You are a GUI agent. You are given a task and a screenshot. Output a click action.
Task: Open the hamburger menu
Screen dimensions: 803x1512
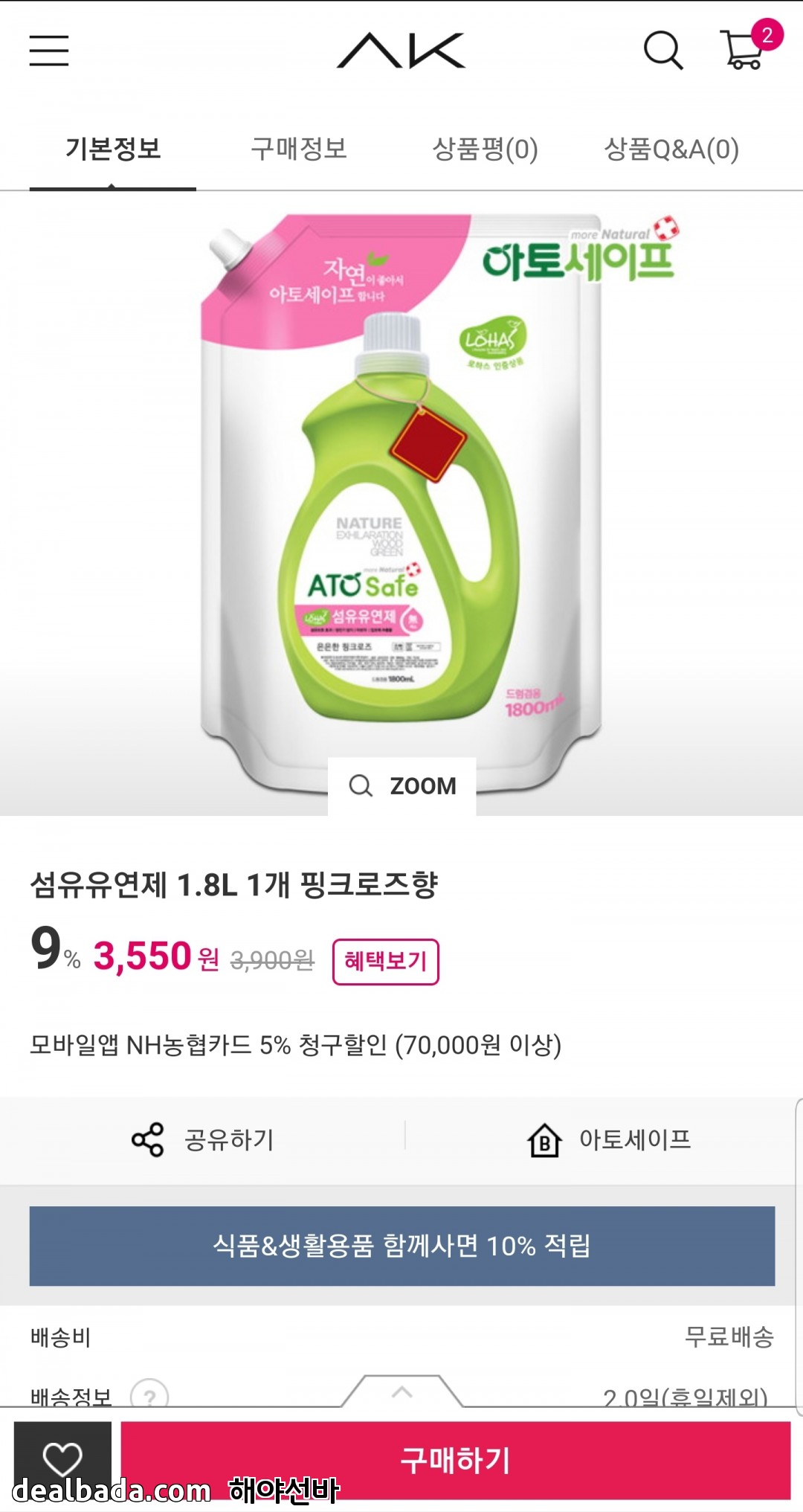click(x=49, y=51)
